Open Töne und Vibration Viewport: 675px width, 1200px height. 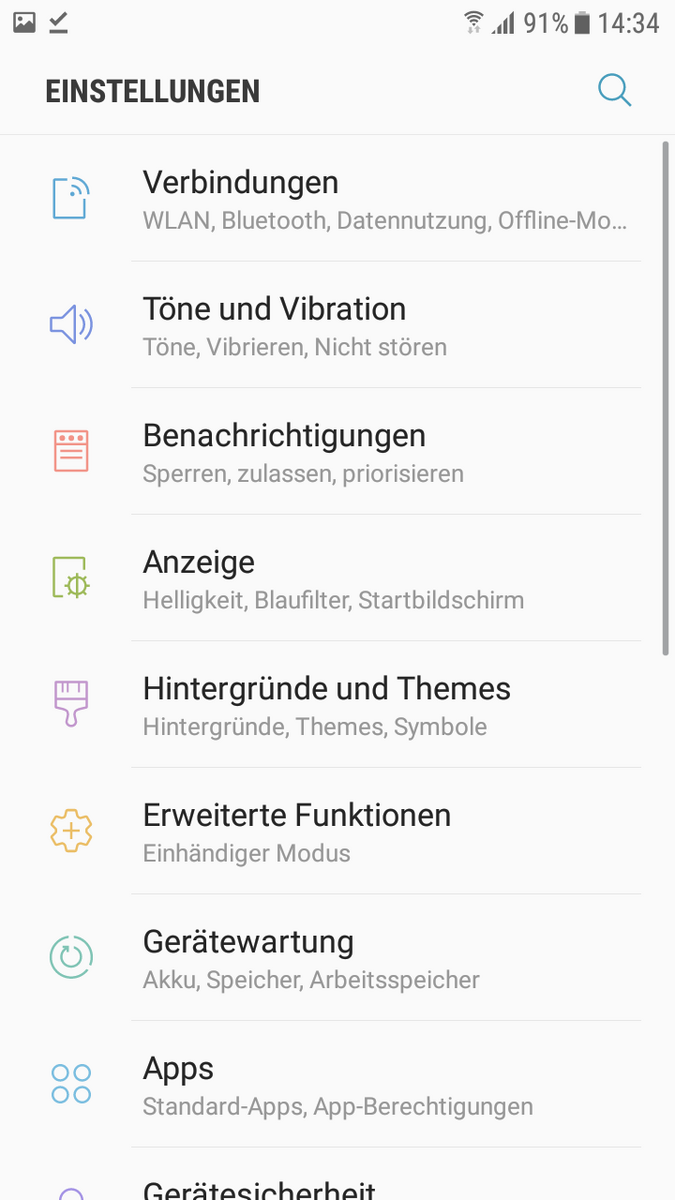click(337, 325)
